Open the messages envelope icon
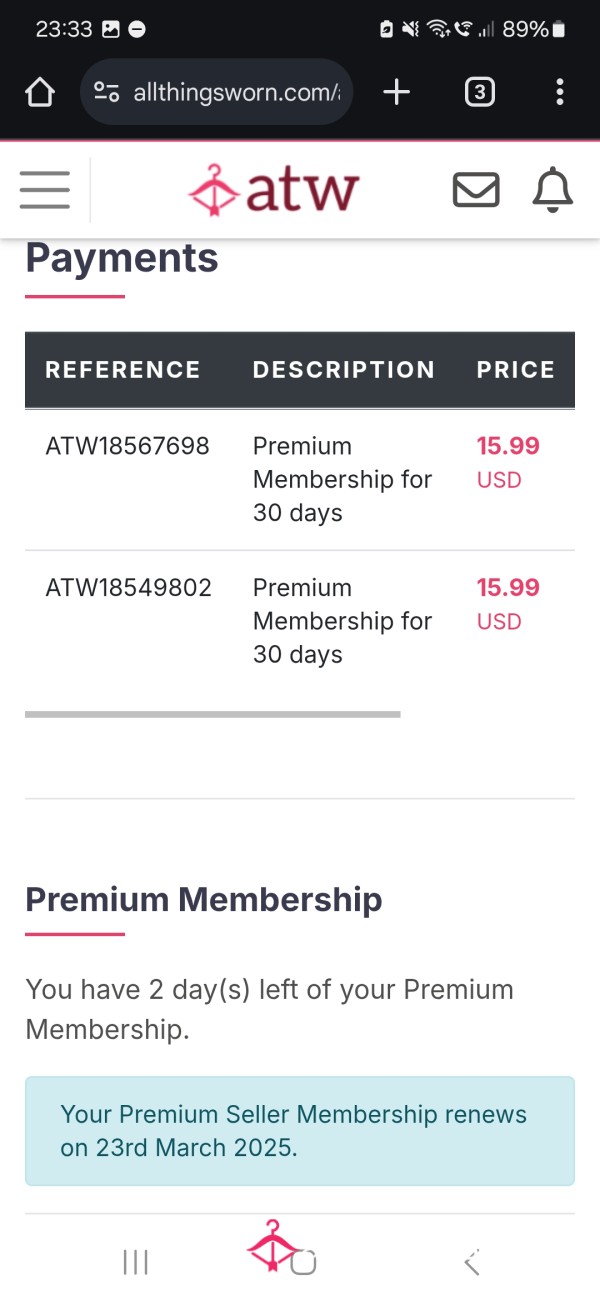 point(476,190)
